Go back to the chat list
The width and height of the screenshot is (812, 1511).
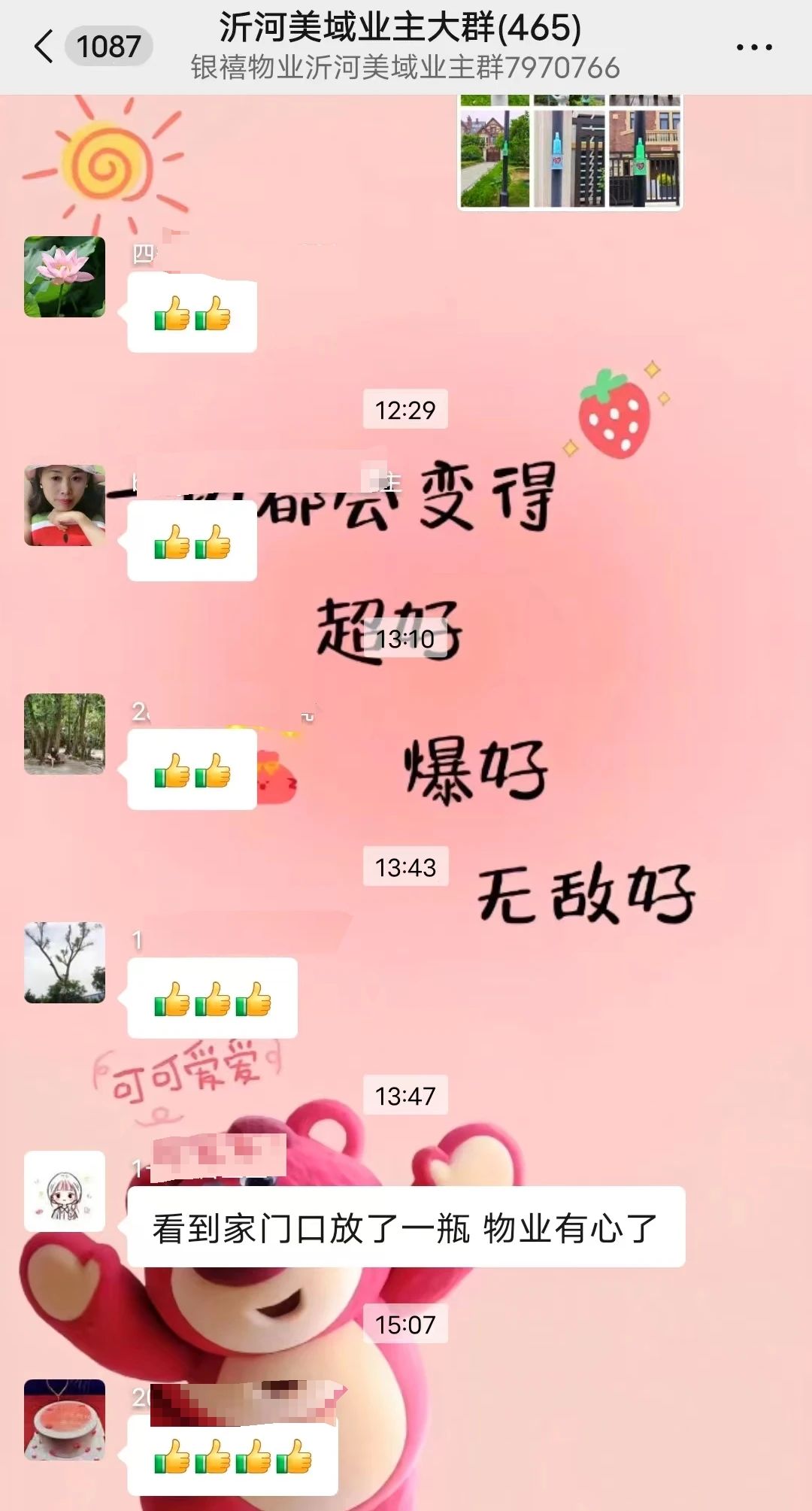click(45, 47)
